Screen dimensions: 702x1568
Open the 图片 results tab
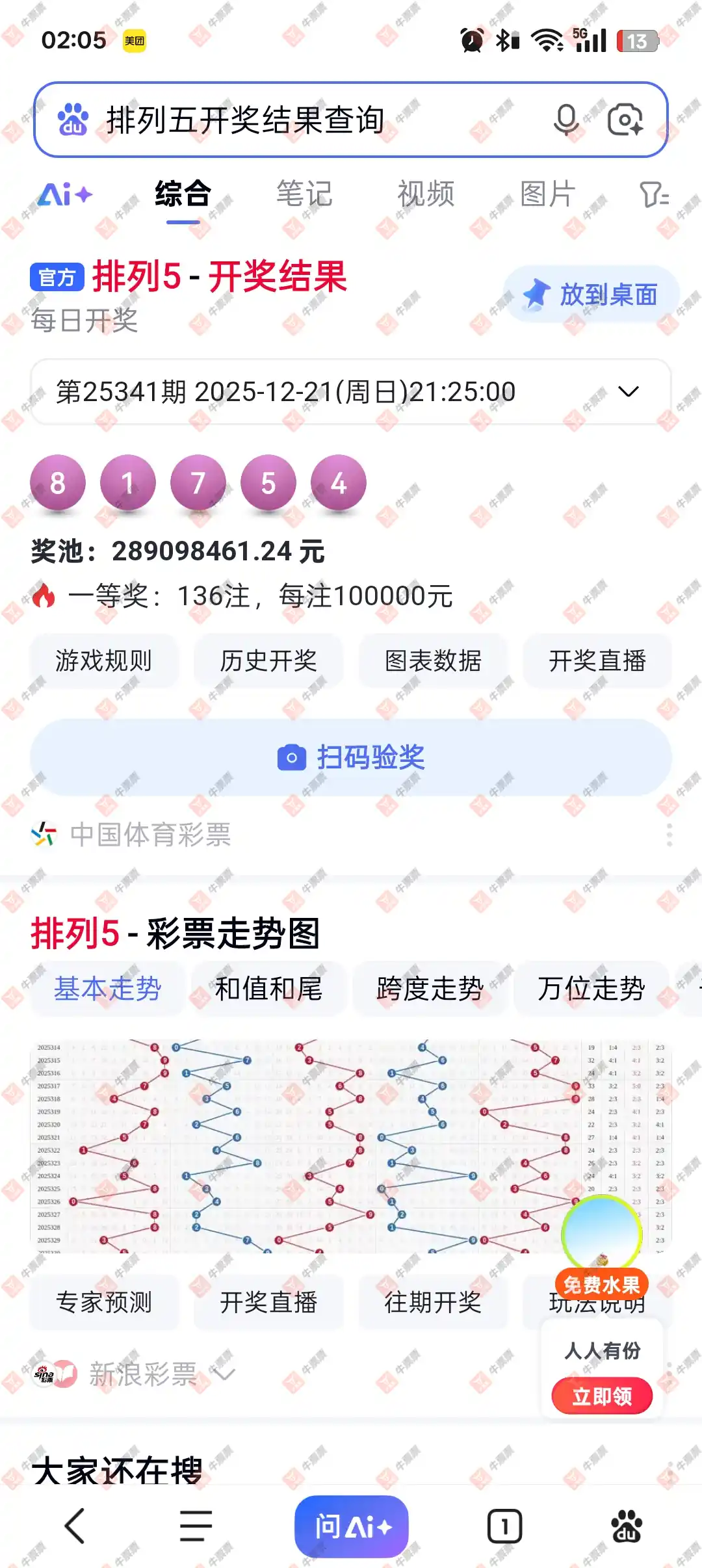click(x=547, y=194)
